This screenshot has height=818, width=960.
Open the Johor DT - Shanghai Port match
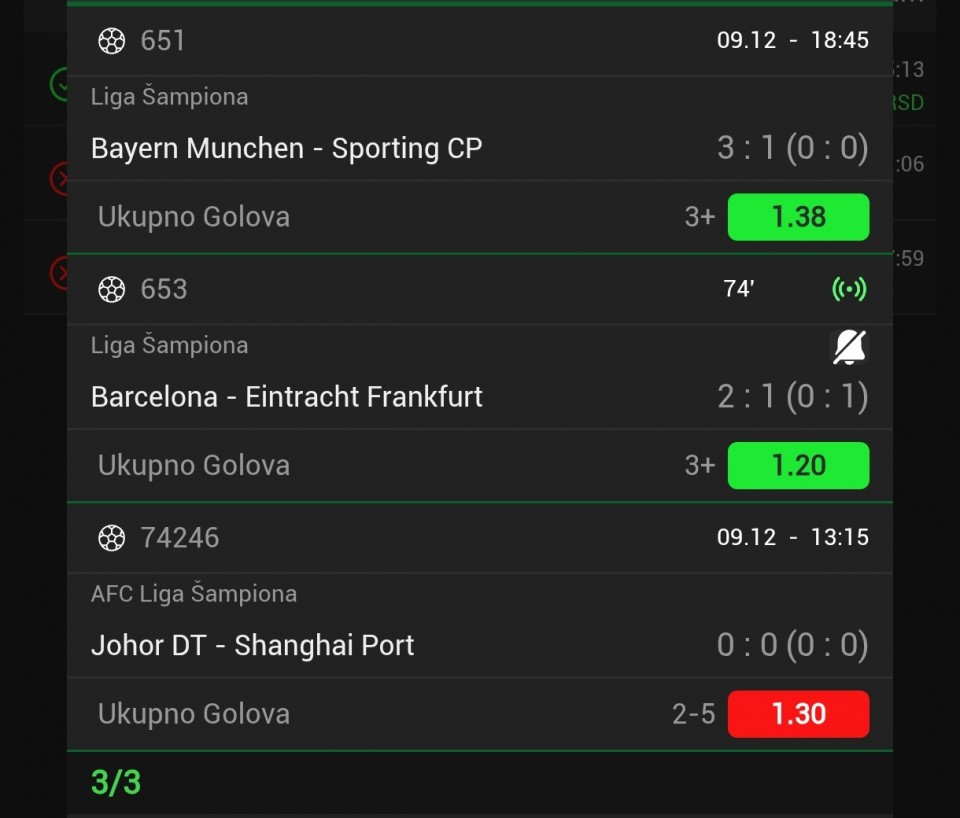tap(253, 645)
